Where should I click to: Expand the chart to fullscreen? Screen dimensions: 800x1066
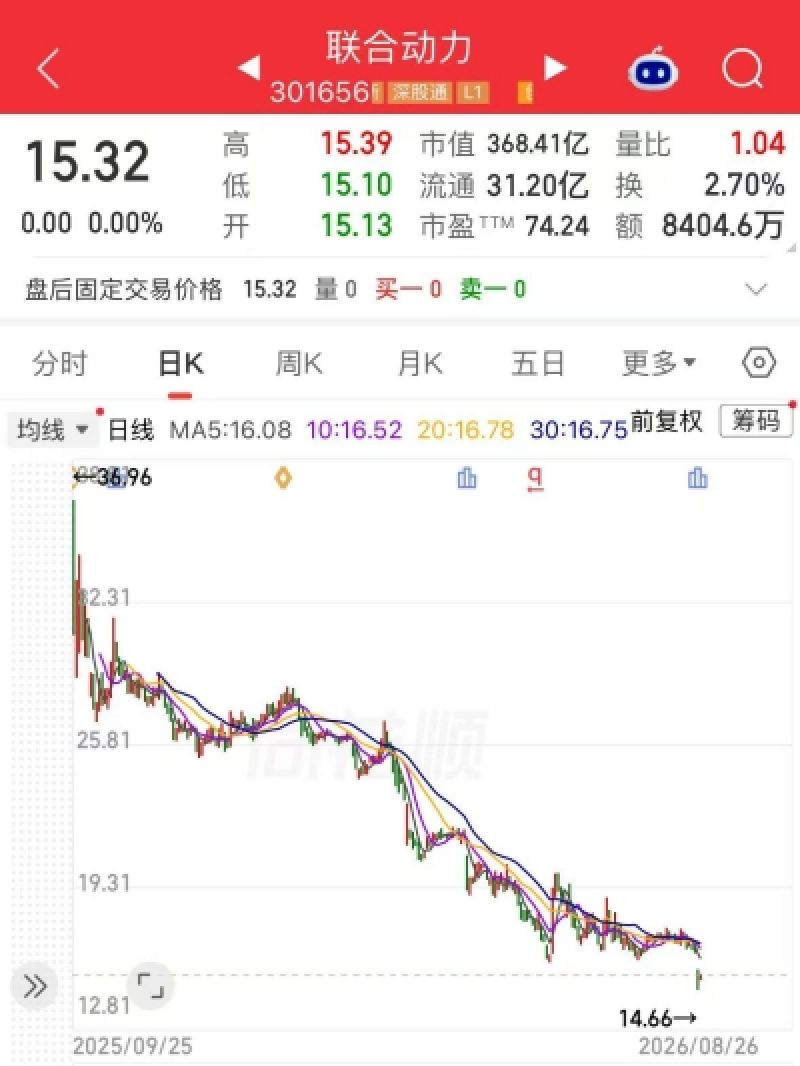pos(151,985)
